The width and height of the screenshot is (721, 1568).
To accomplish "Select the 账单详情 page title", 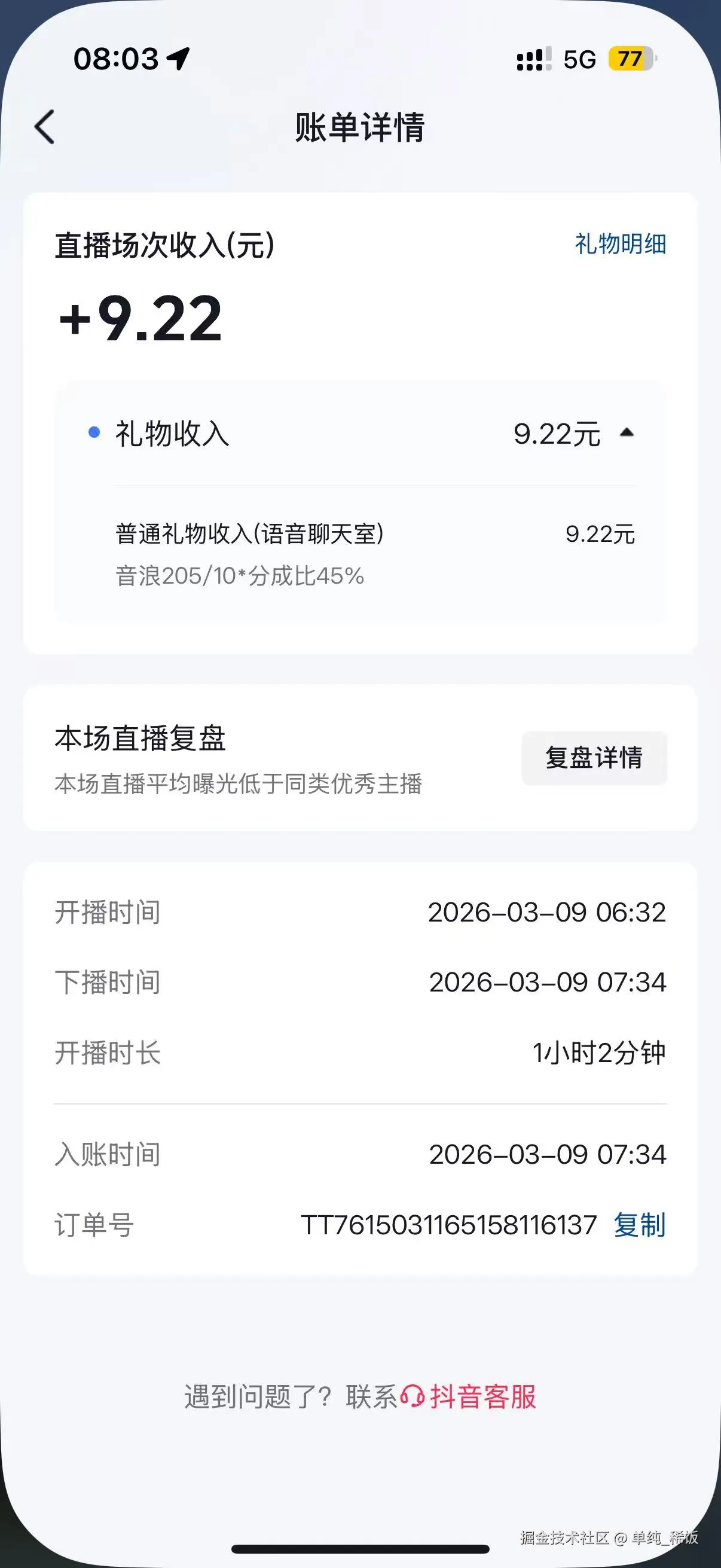I will click(x=360, y=126).
